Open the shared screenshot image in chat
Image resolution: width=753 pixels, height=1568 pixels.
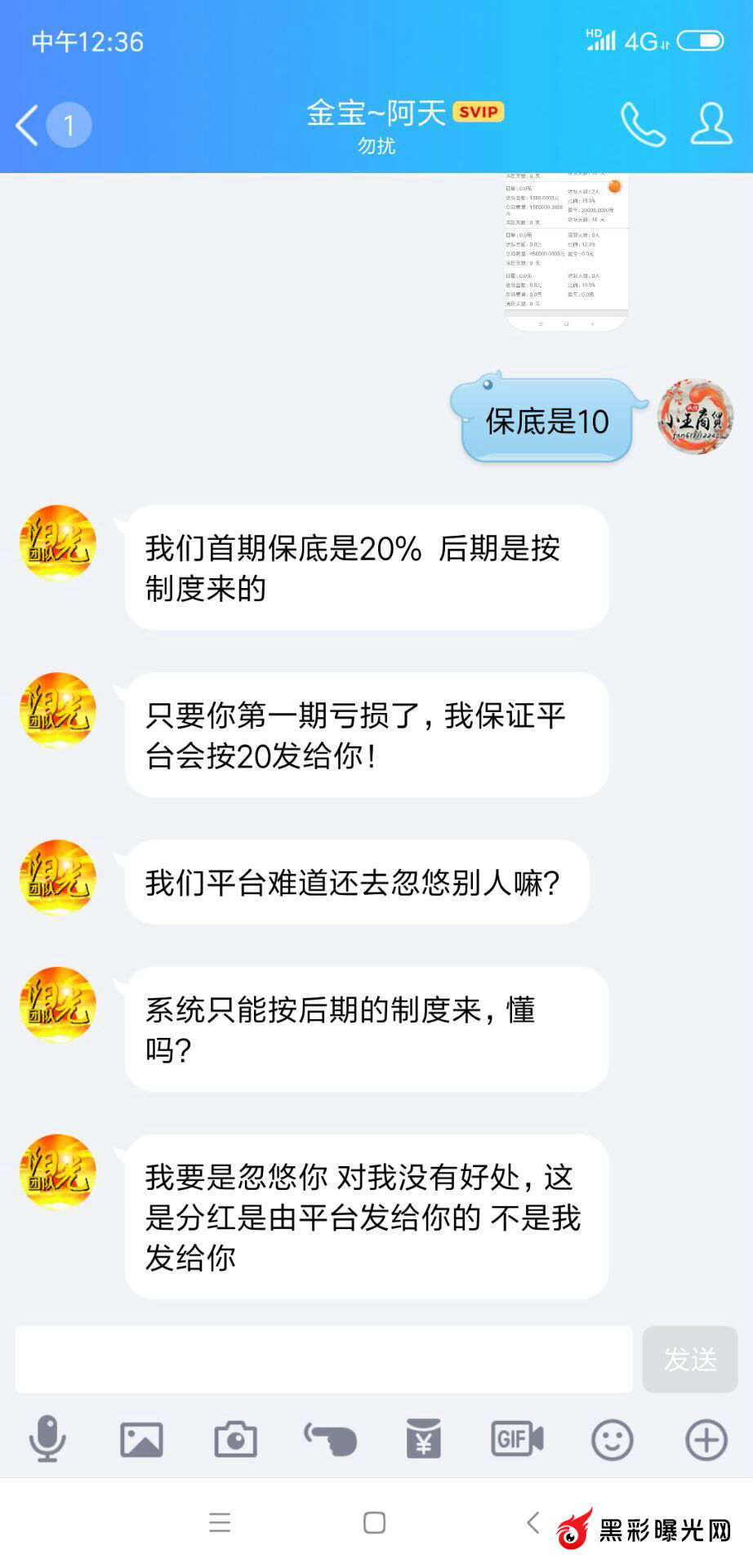[x=565, y=249]
